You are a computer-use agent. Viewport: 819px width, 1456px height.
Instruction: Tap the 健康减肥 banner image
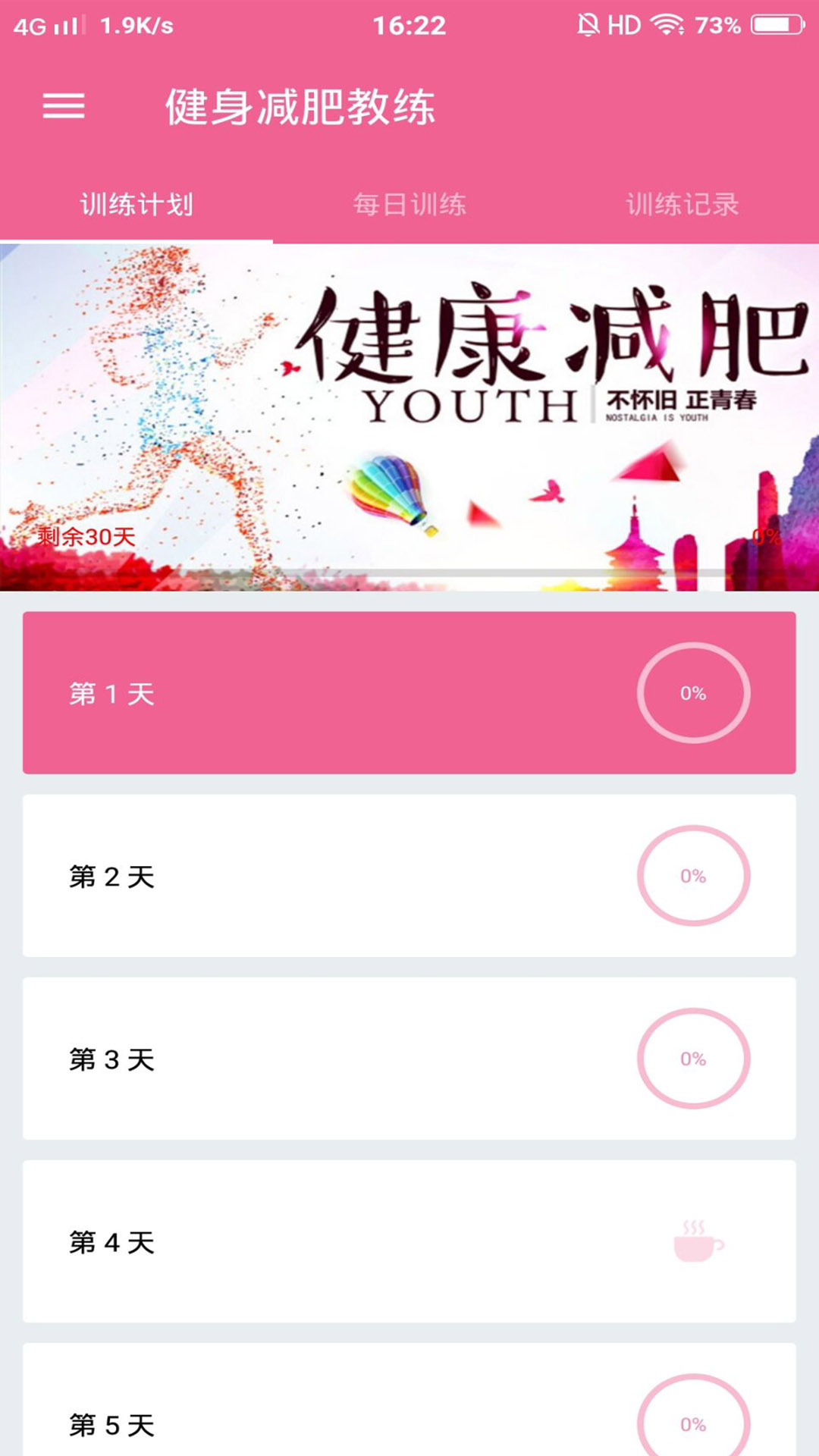click(x=409, y=379)
